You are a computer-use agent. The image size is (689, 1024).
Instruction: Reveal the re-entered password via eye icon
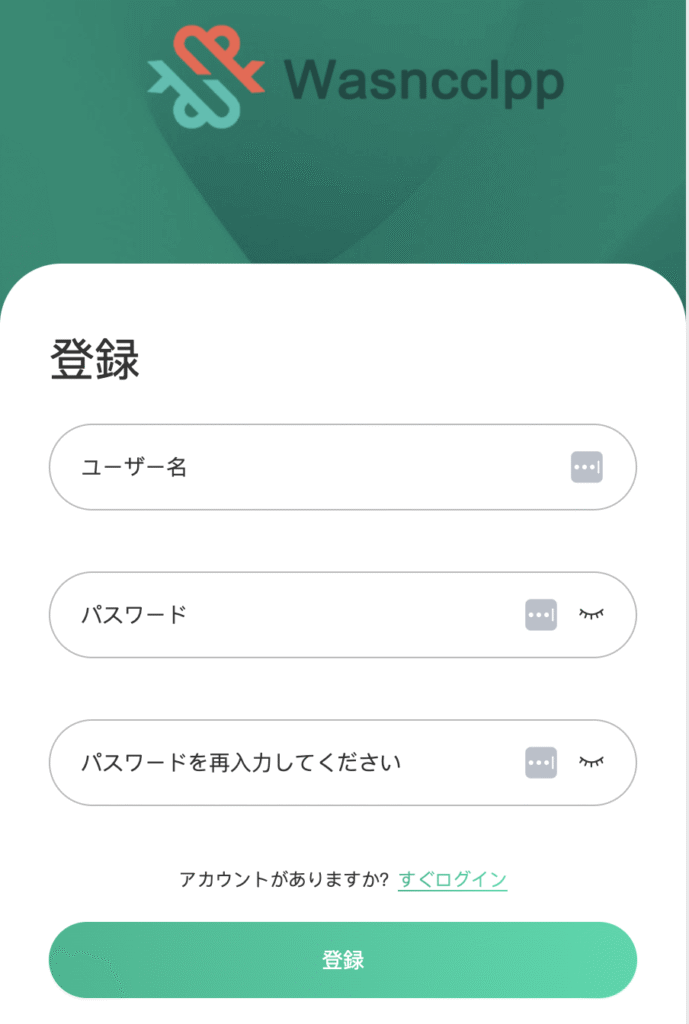592,762
